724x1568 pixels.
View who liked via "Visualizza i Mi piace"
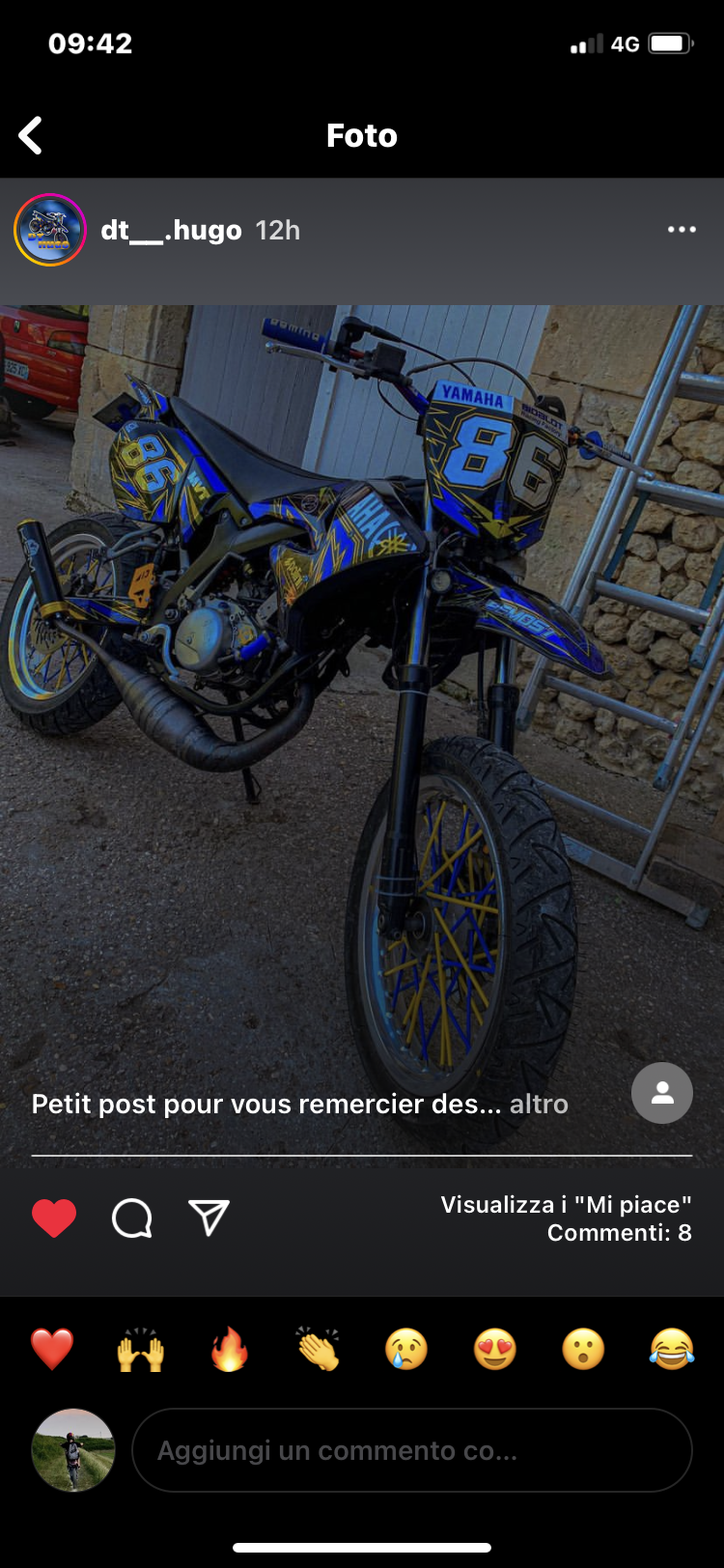pos(566,1204)
